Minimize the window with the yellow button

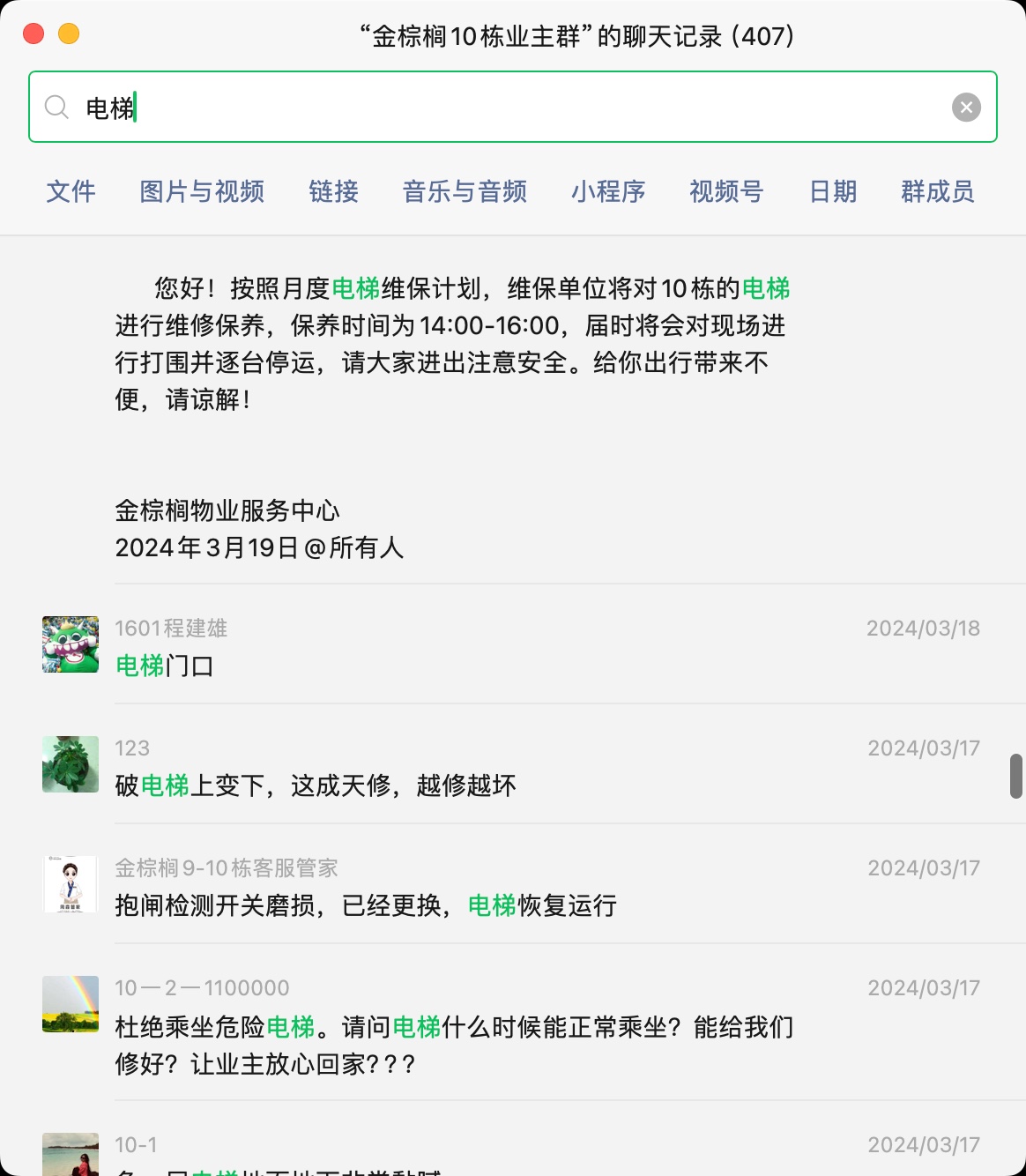click(x=69, y=34)
